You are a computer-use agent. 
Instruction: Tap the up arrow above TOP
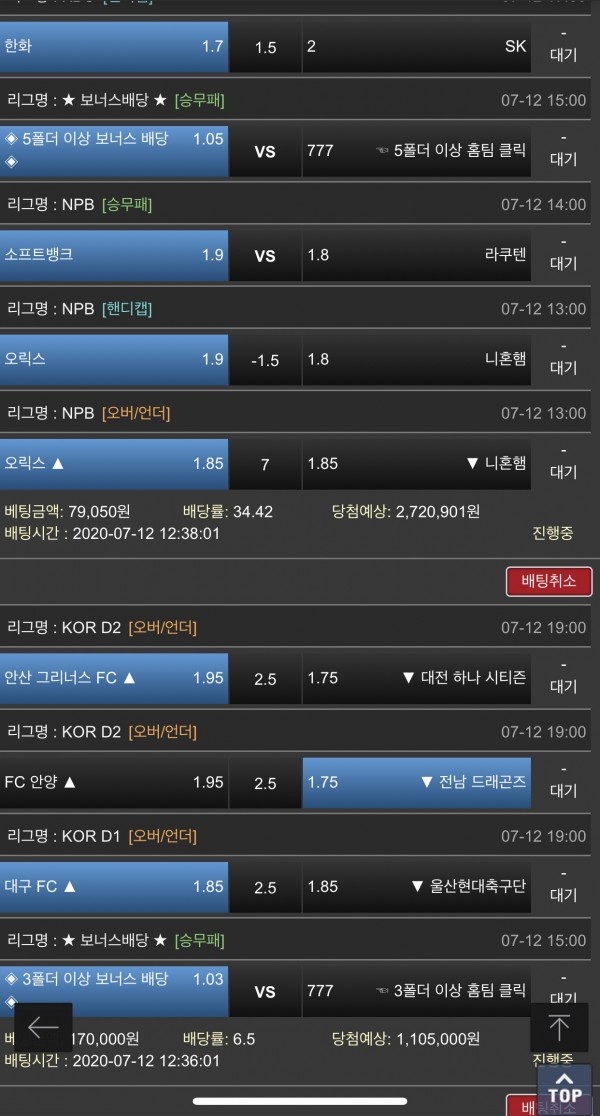click(559, 1027)
